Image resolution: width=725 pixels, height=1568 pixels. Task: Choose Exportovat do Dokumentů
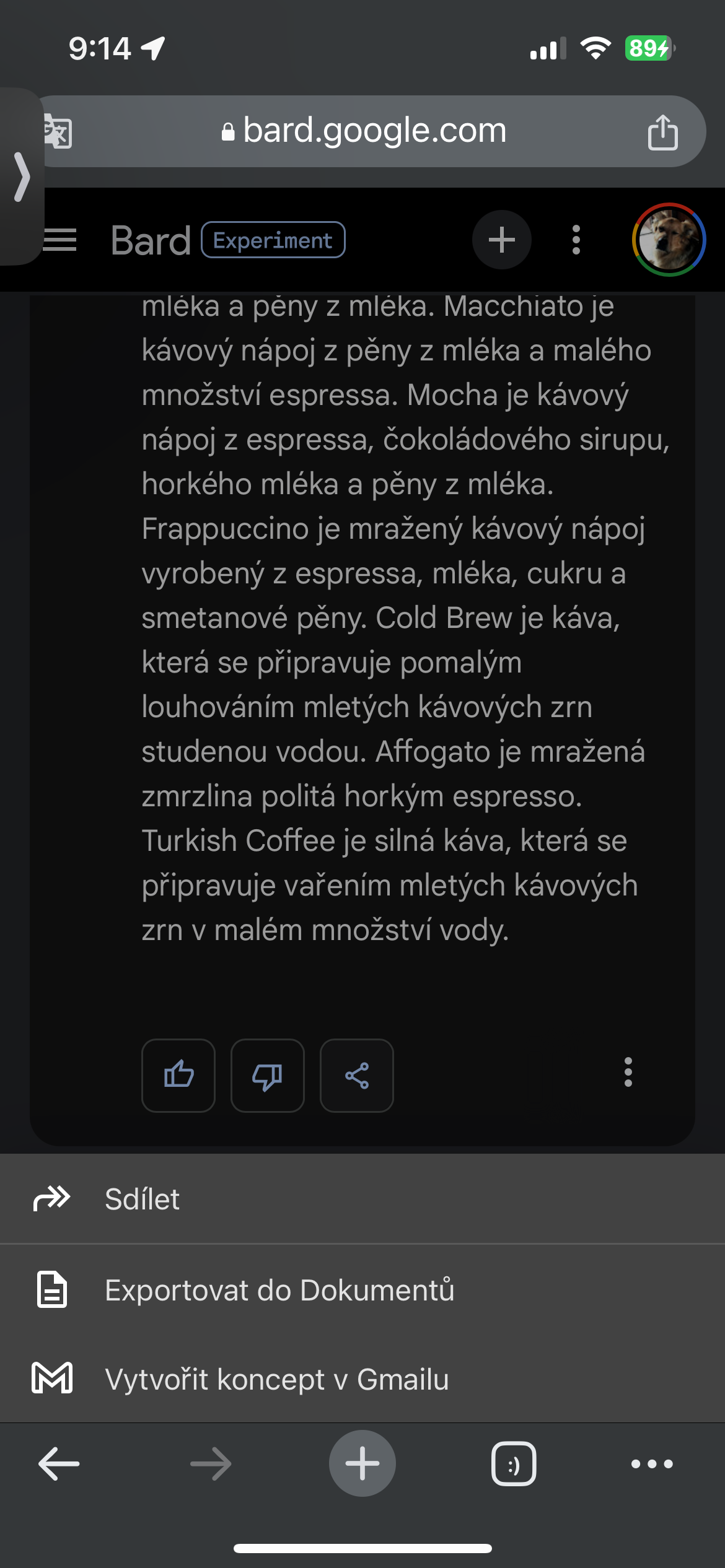(362, 1290)
